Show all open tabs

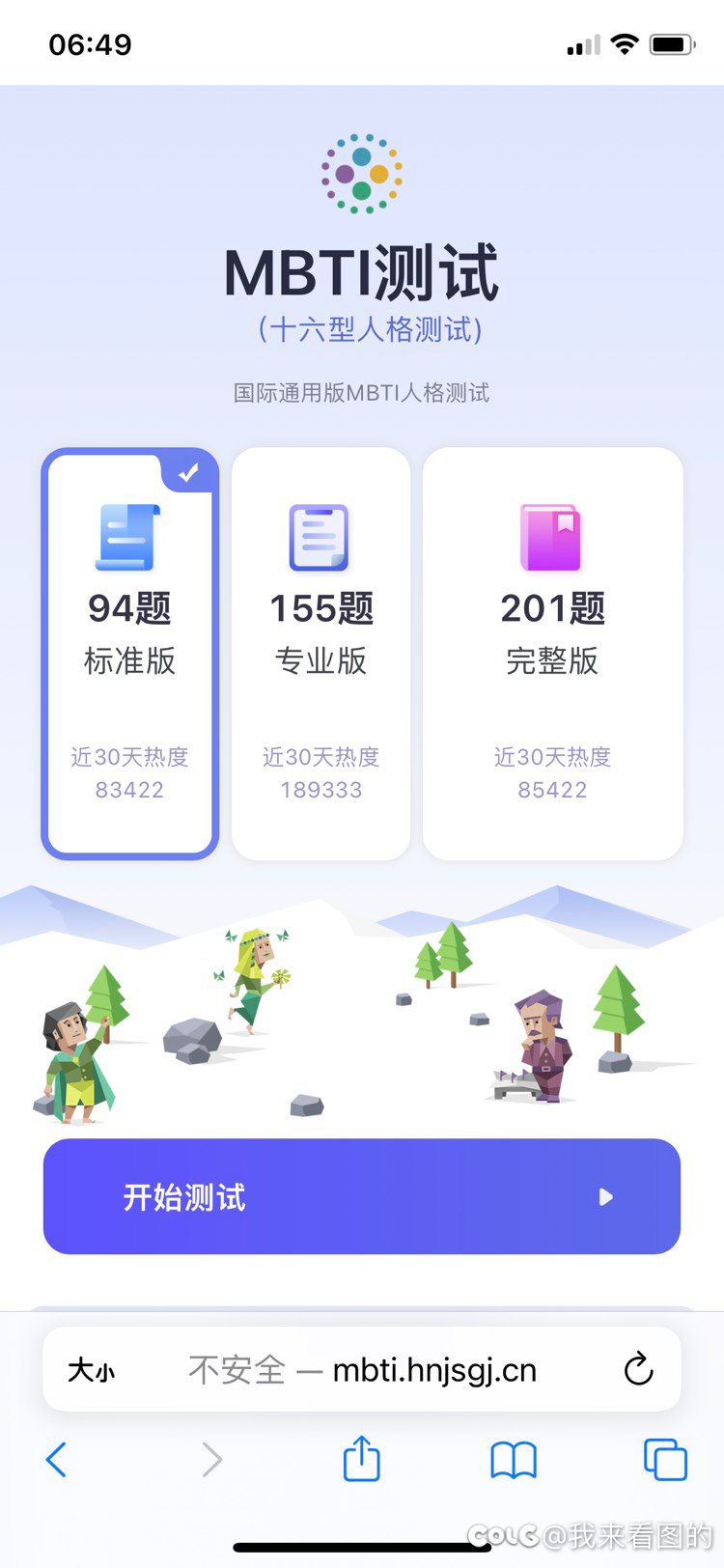click(x=665, y=1460)
